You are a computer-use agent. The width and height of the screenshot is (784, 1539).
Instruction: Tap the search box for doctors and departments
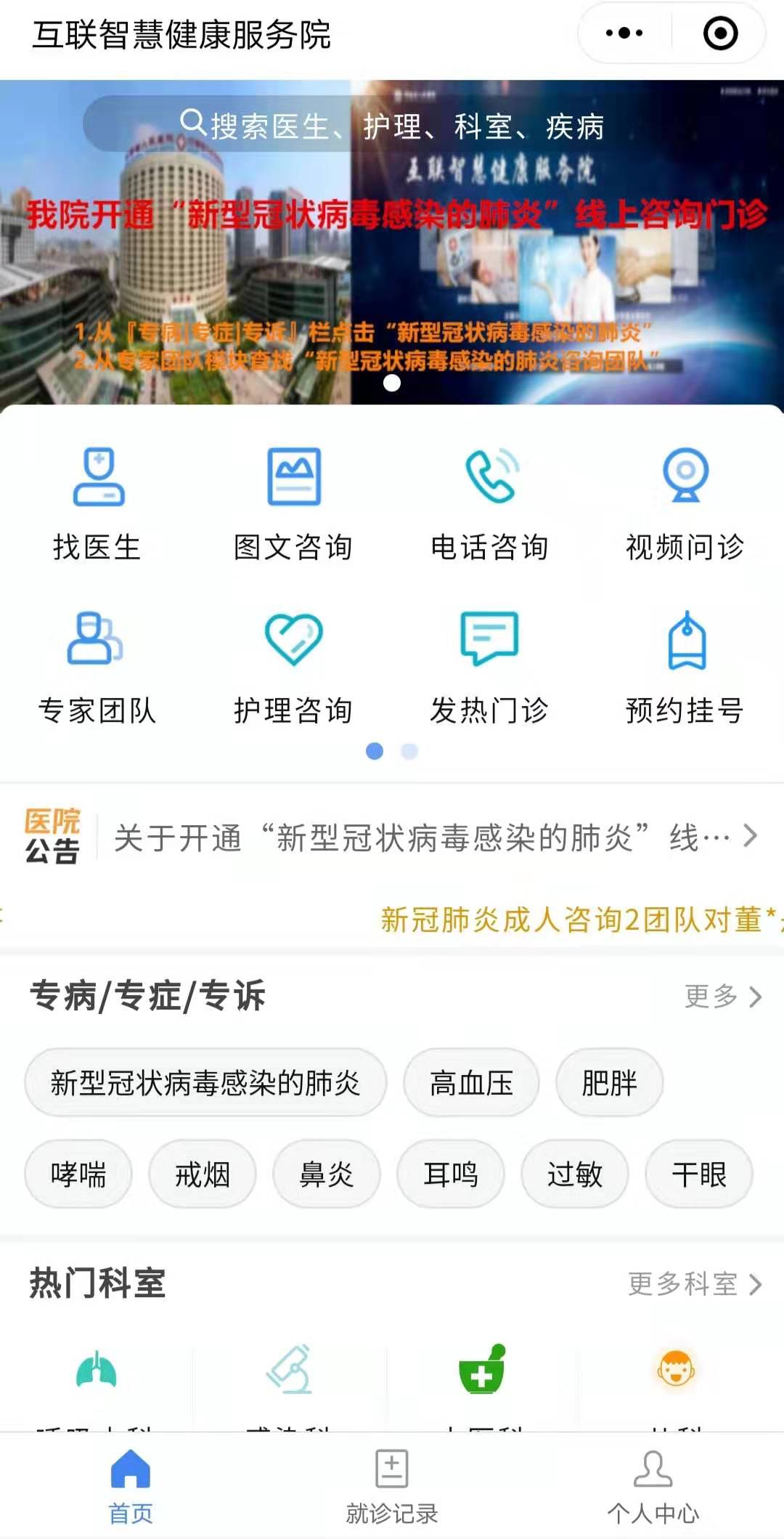(392, 125)
